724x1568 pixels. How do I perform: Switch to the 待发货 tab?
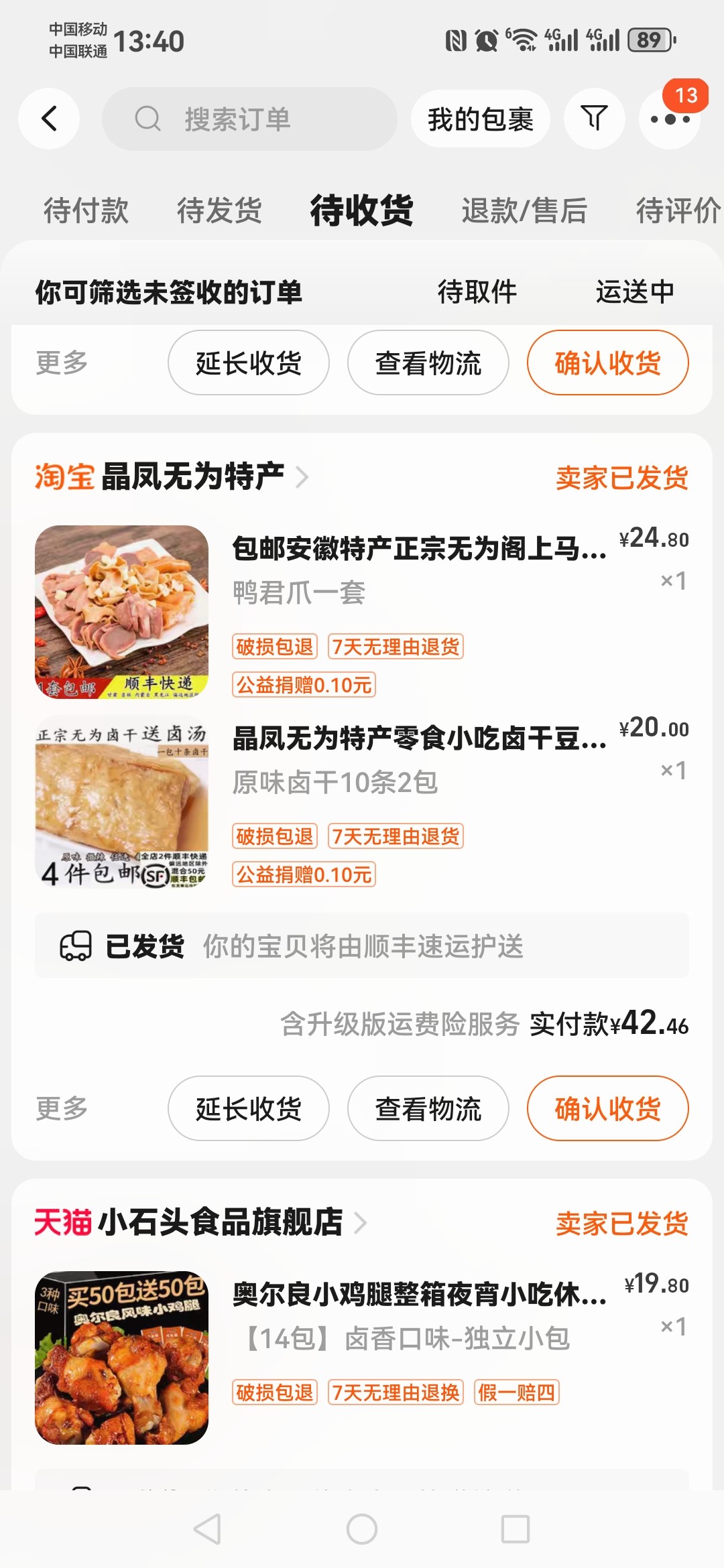tap(219, 210)
